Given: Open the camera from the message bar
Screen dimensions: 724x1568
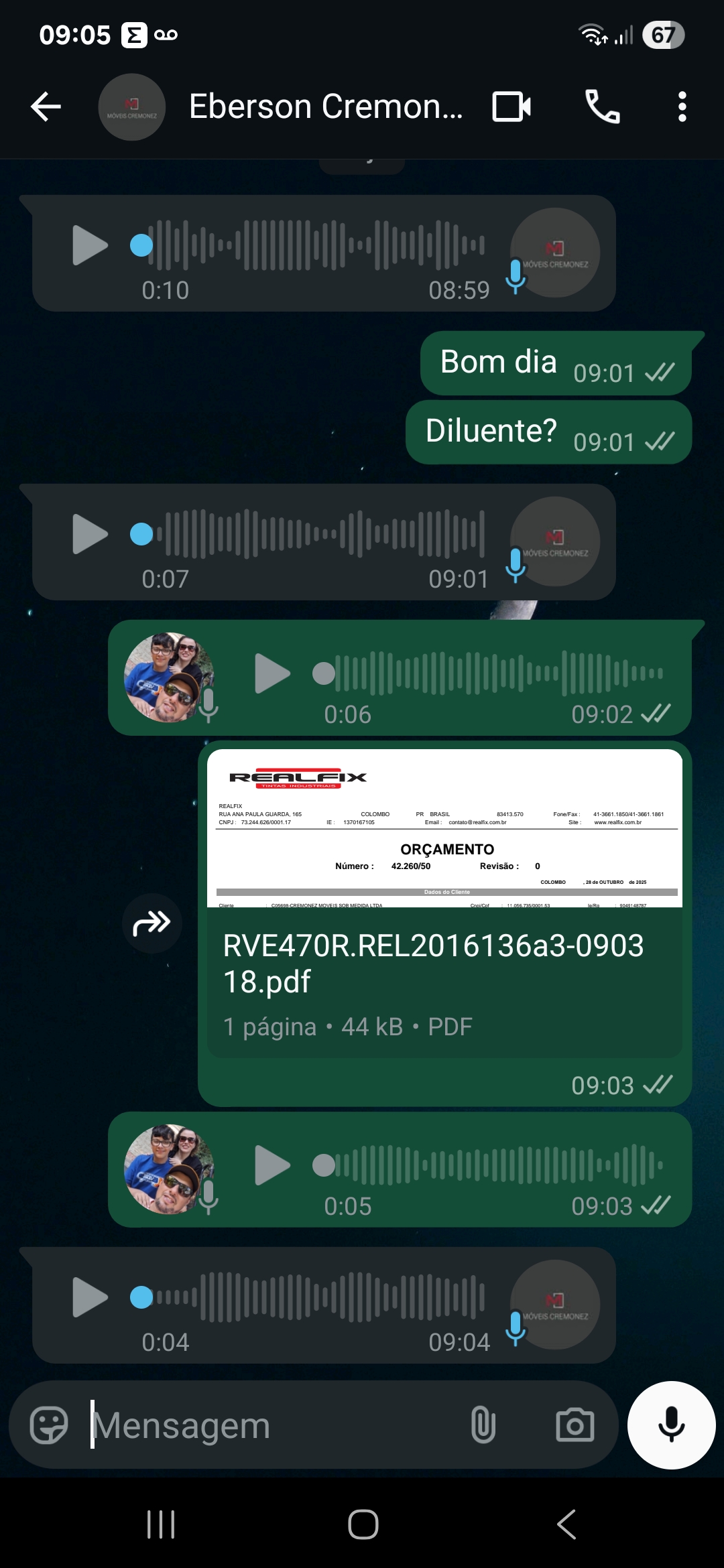Looking at the screenshot, I should pos(575,1425).
